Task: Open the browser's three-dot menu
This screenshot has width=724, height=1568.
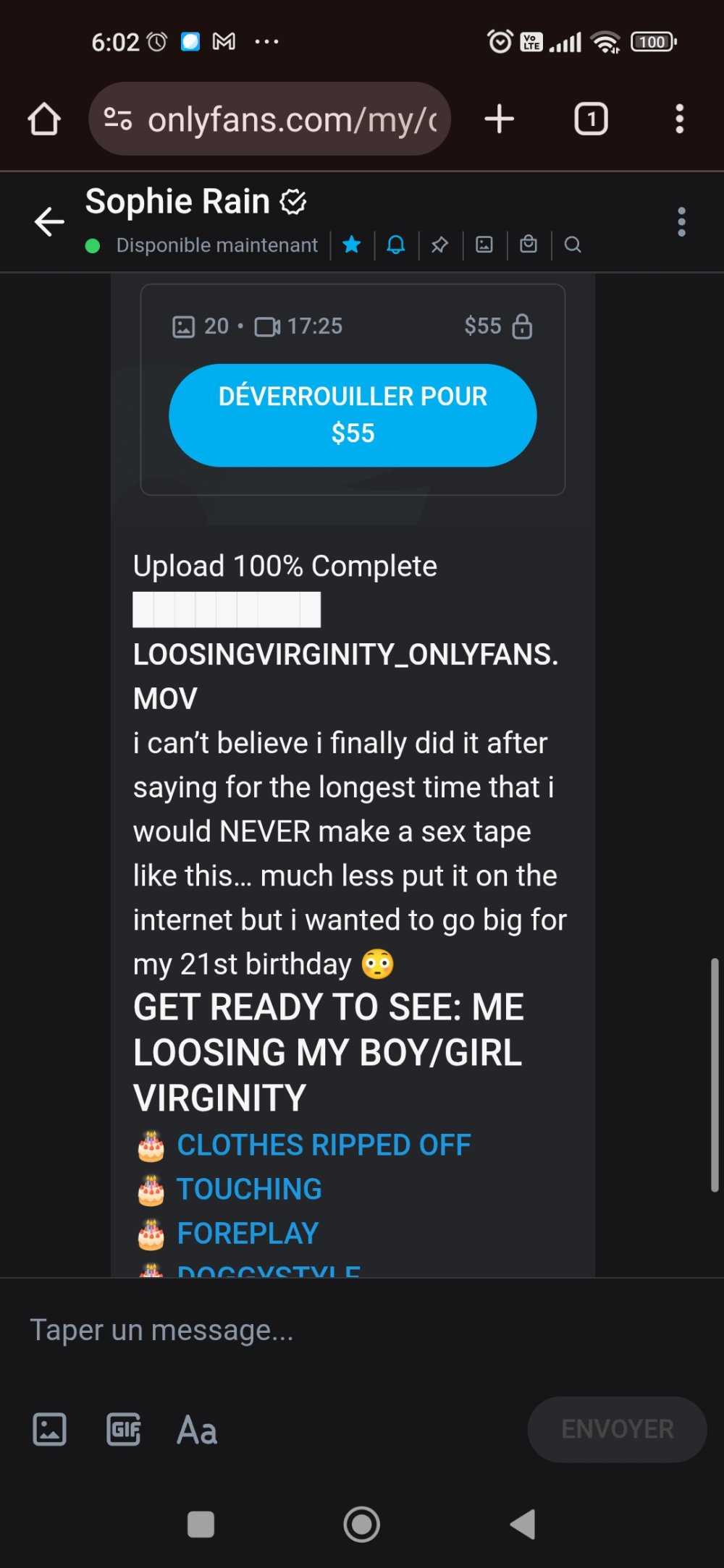Action: click(679, 119)
